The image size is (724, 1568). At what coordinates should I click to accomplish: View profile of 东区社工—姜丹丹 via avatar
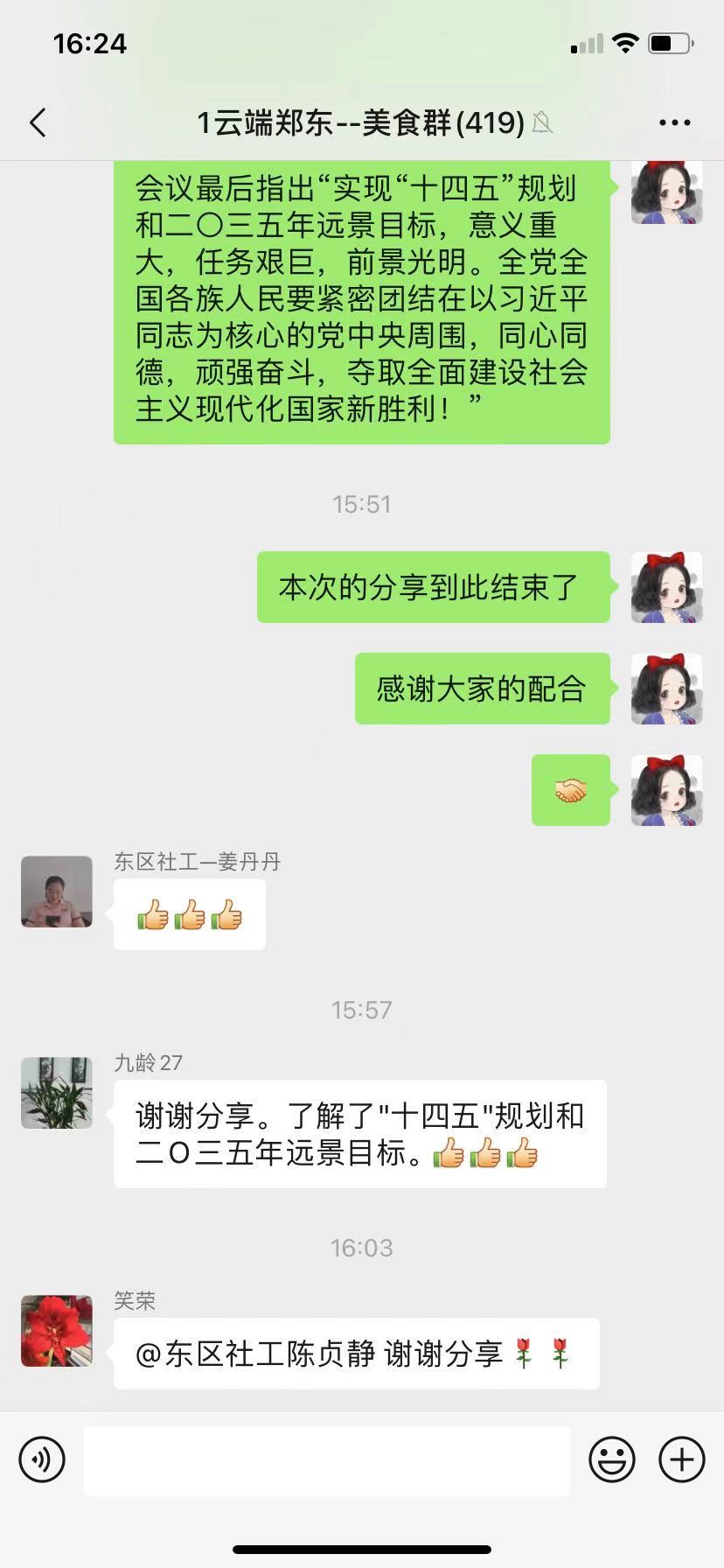57,892
